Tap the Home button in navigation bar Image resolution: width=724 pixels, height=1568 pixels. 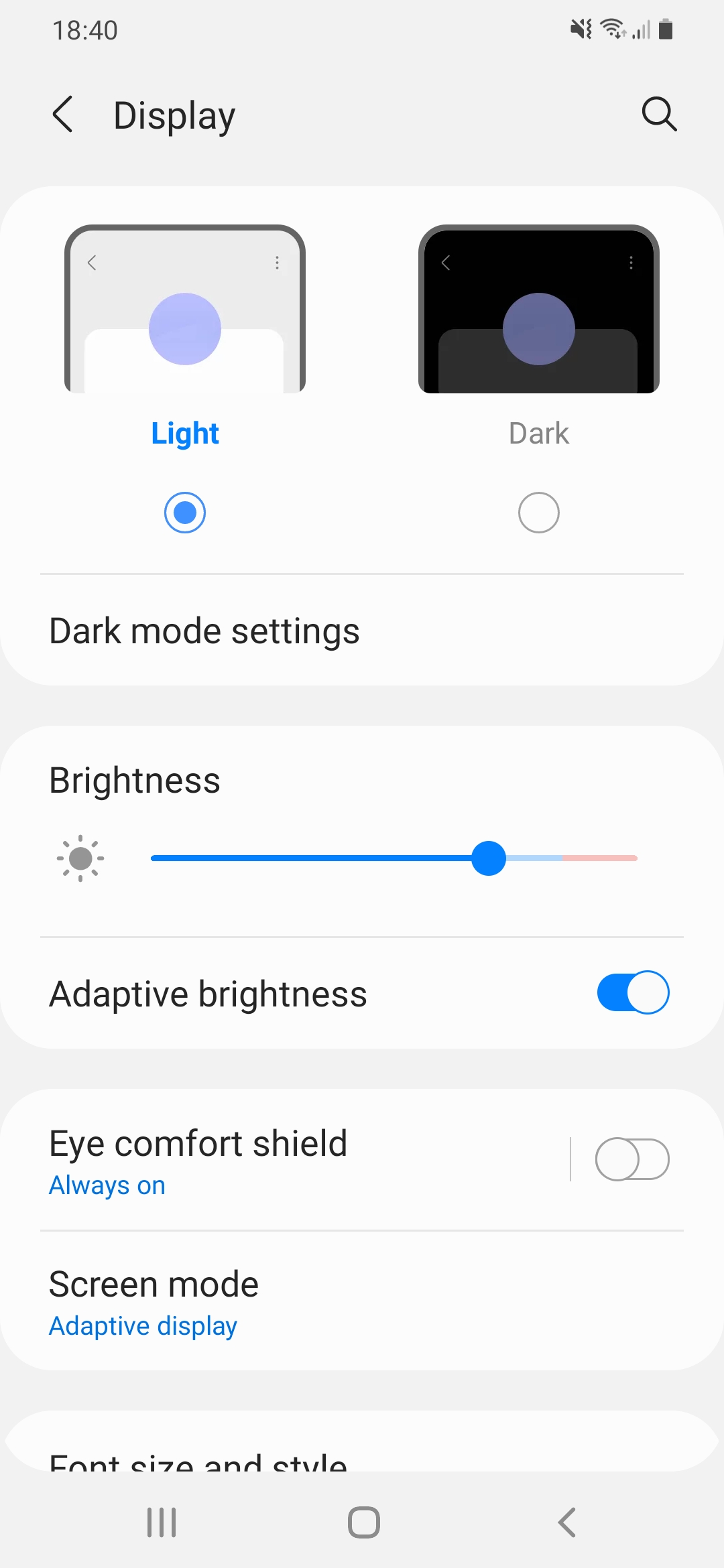point(362,1521)
